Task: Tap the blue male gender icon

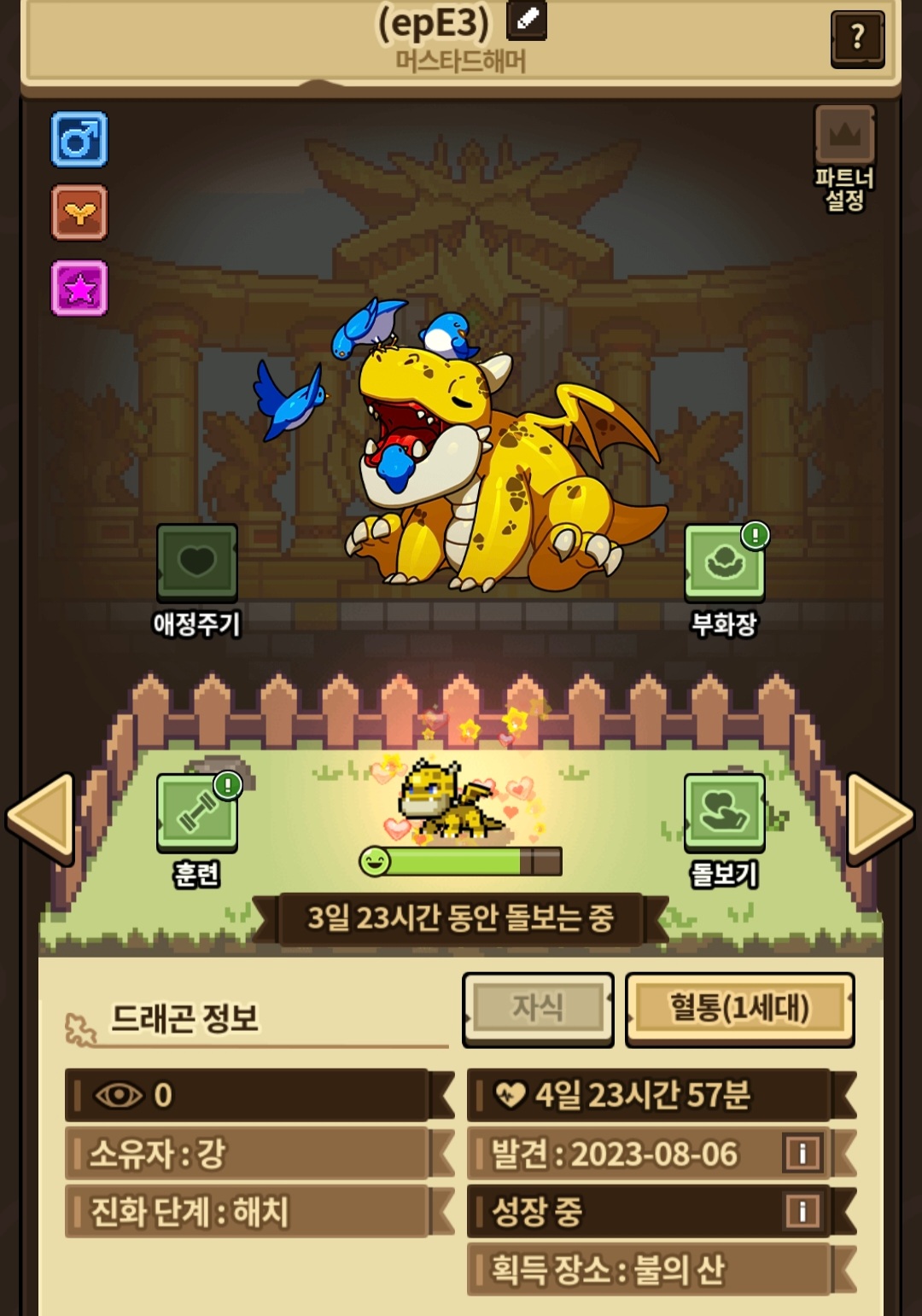Action: pos(79,139)
